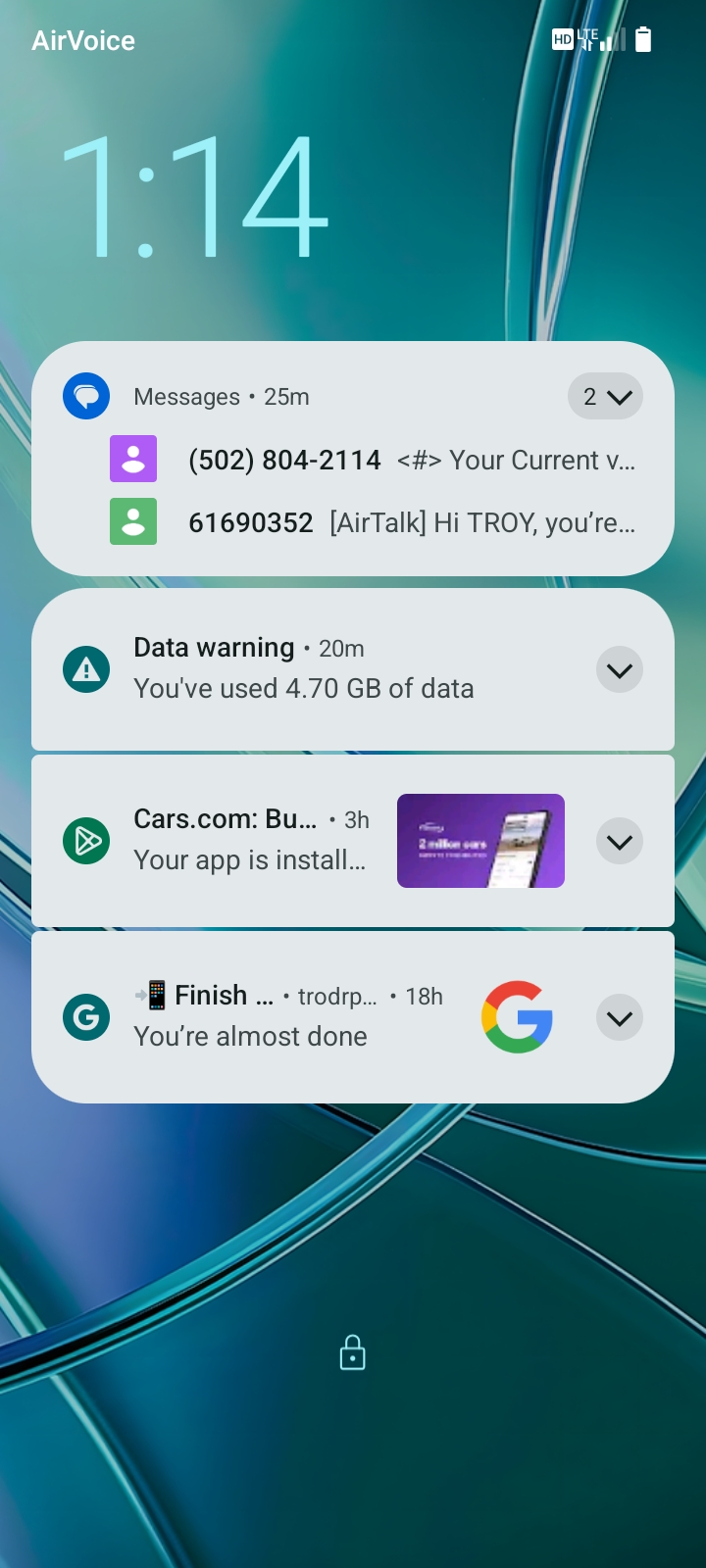The width and height of the screenshot is (706, 1568).
Task: Tap the lock icon to unlock
Action: tap(352, 1352)
